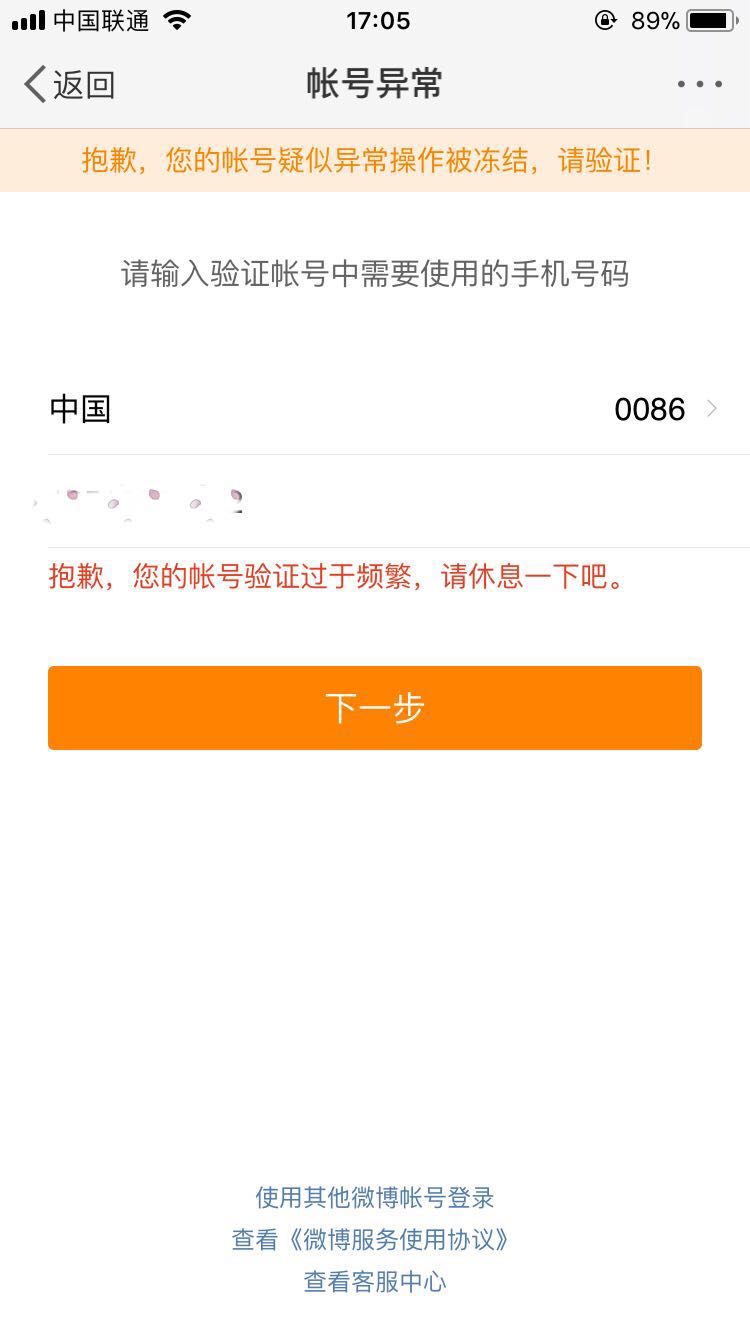Go back using 返回
Viewport: 750px width, 1334px height.
click(x=69, y=85)
